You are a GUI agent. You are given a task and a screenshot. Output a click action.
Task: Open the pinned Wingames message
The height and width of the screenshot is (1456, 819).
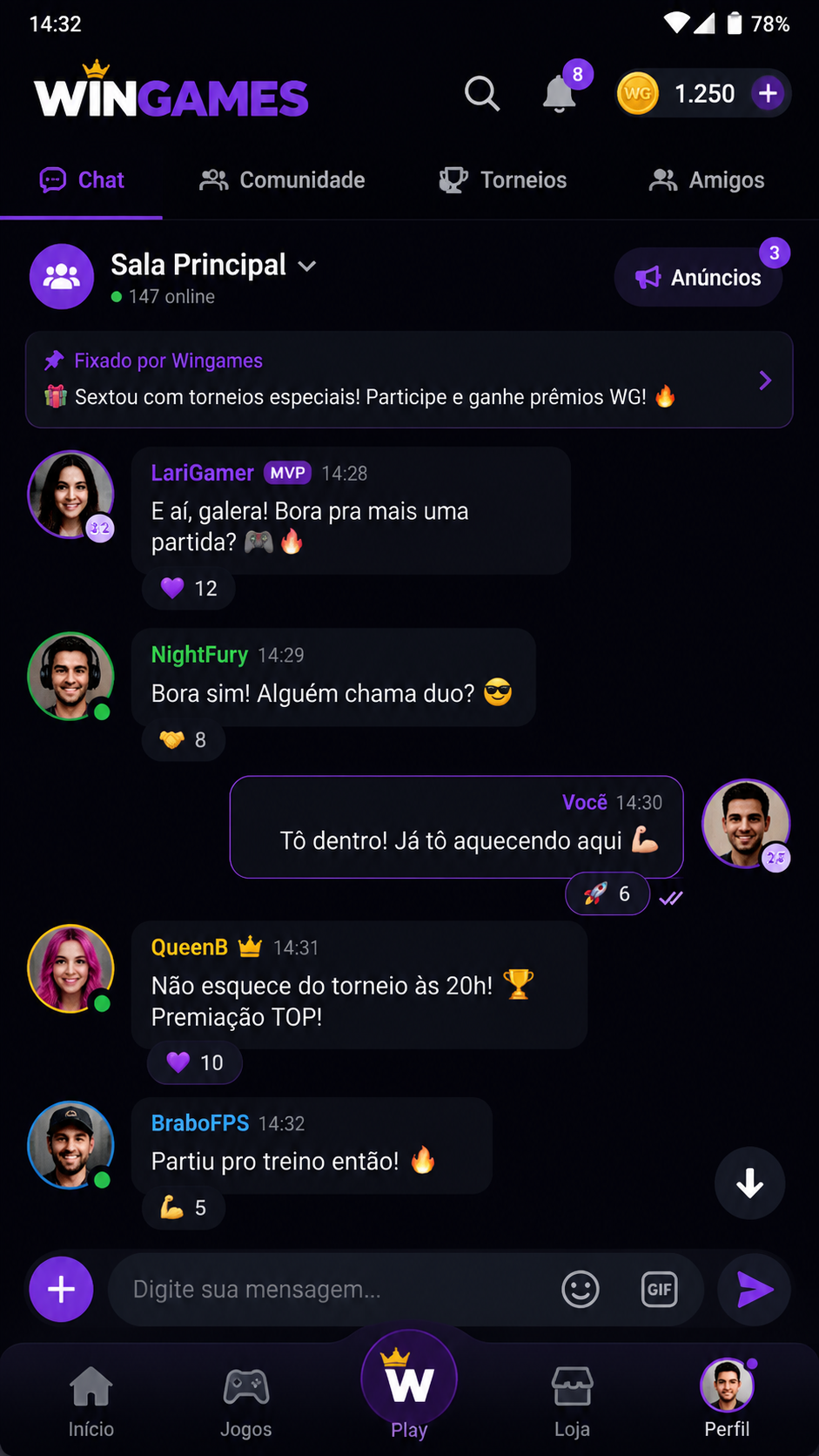point(409,380)
